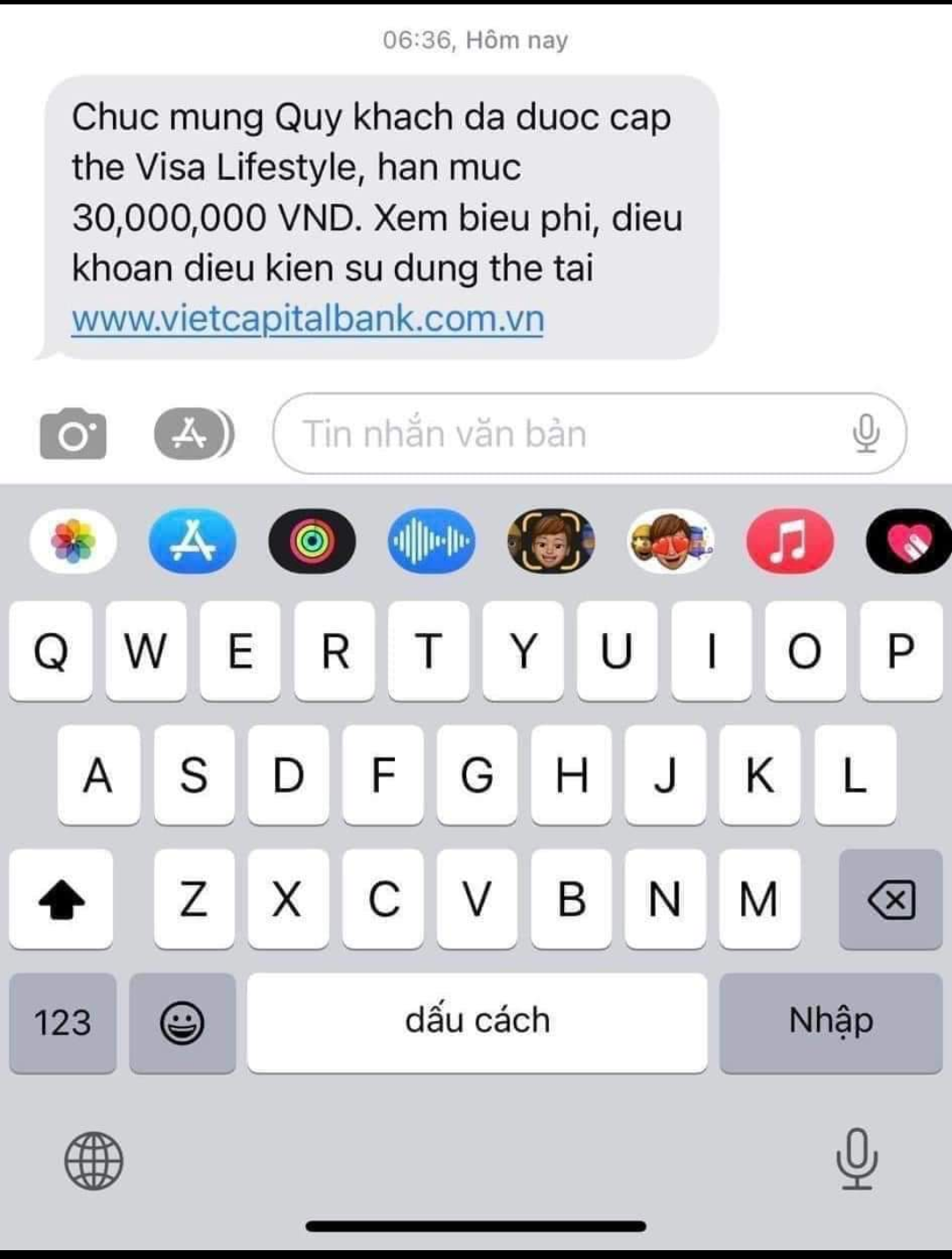The image size is (952, 1259).
Task: Tap the dictation microphone in the text field
Action: pyautogui.click(x=868, y=433)
